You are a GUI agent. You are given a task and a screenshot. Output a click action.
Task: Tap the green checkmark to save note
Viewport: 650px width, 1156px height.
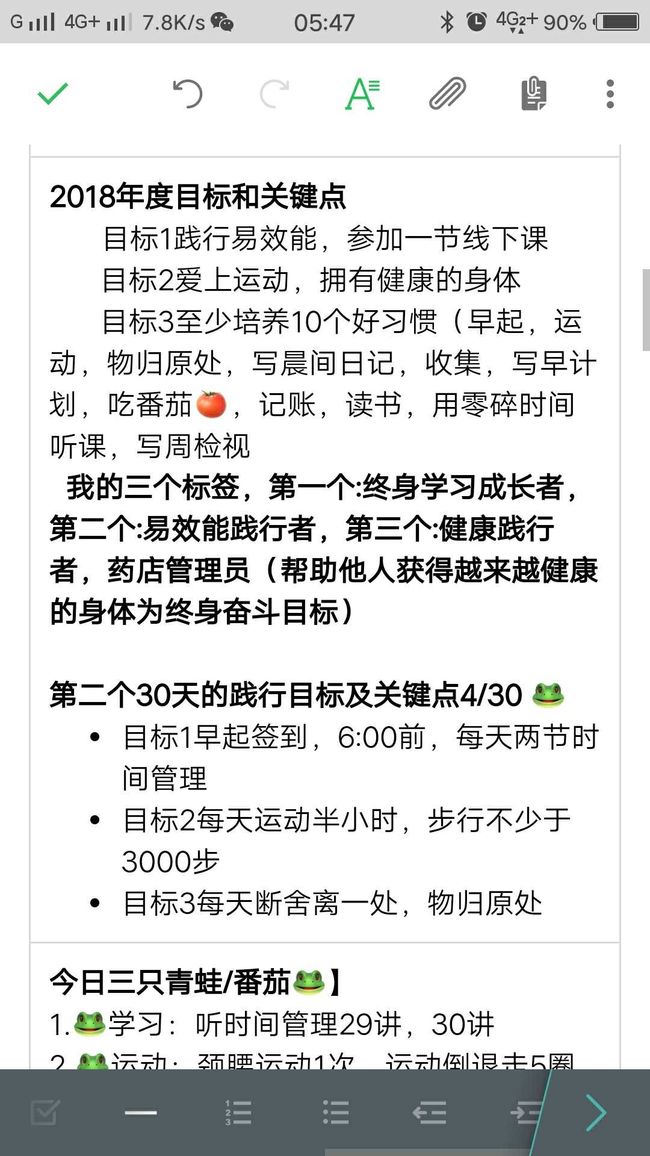point(53,94)
